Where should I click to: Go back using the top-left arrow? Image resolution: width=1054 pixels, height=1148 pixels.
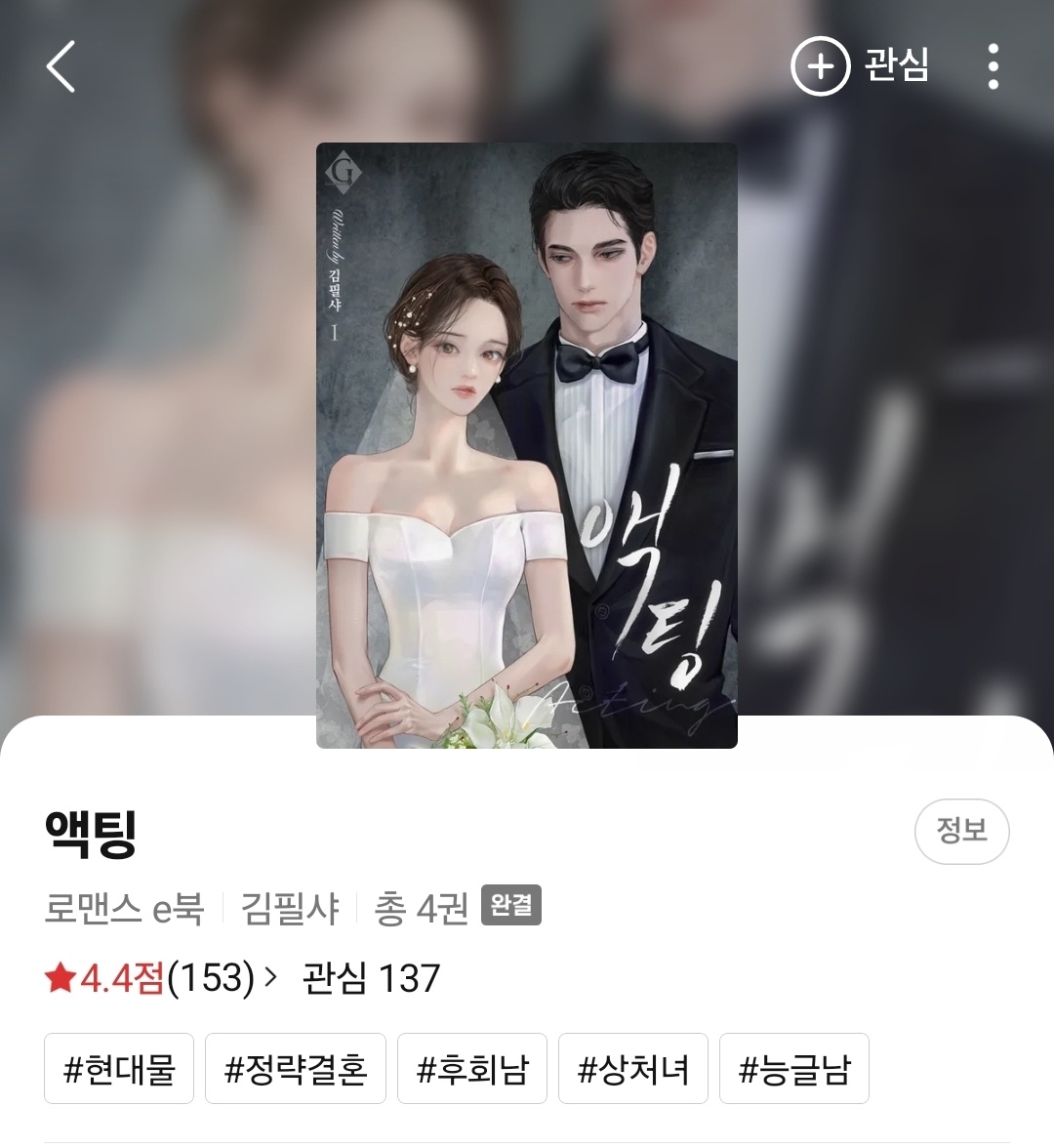pos(61,67)
